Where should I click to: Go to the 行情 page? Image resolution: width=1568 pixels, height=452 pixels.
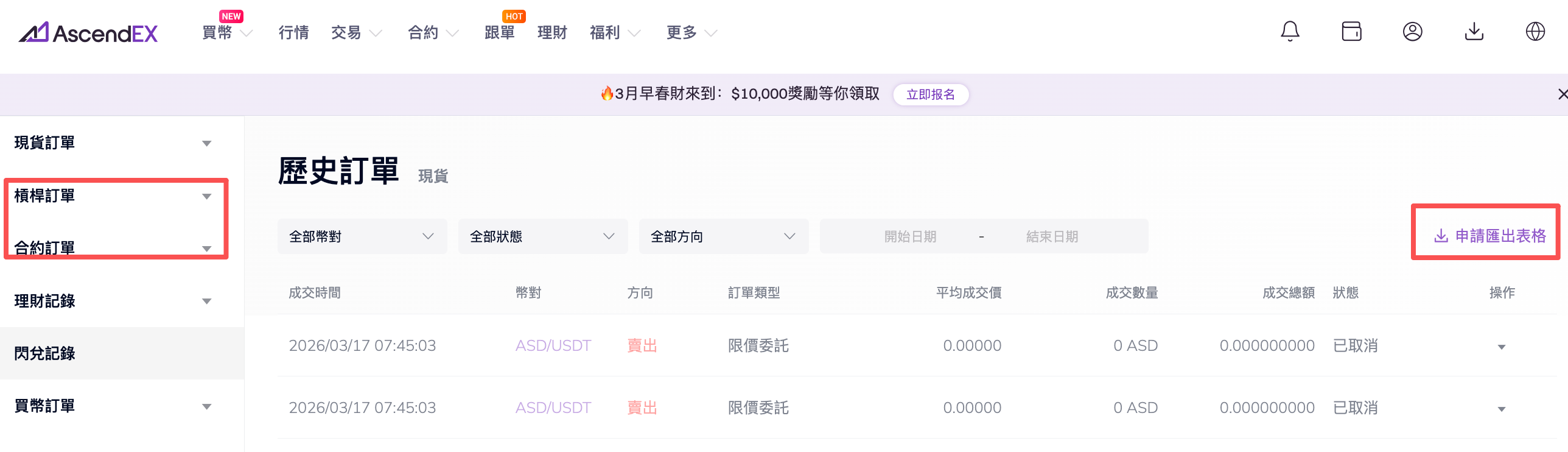point(293,33)
